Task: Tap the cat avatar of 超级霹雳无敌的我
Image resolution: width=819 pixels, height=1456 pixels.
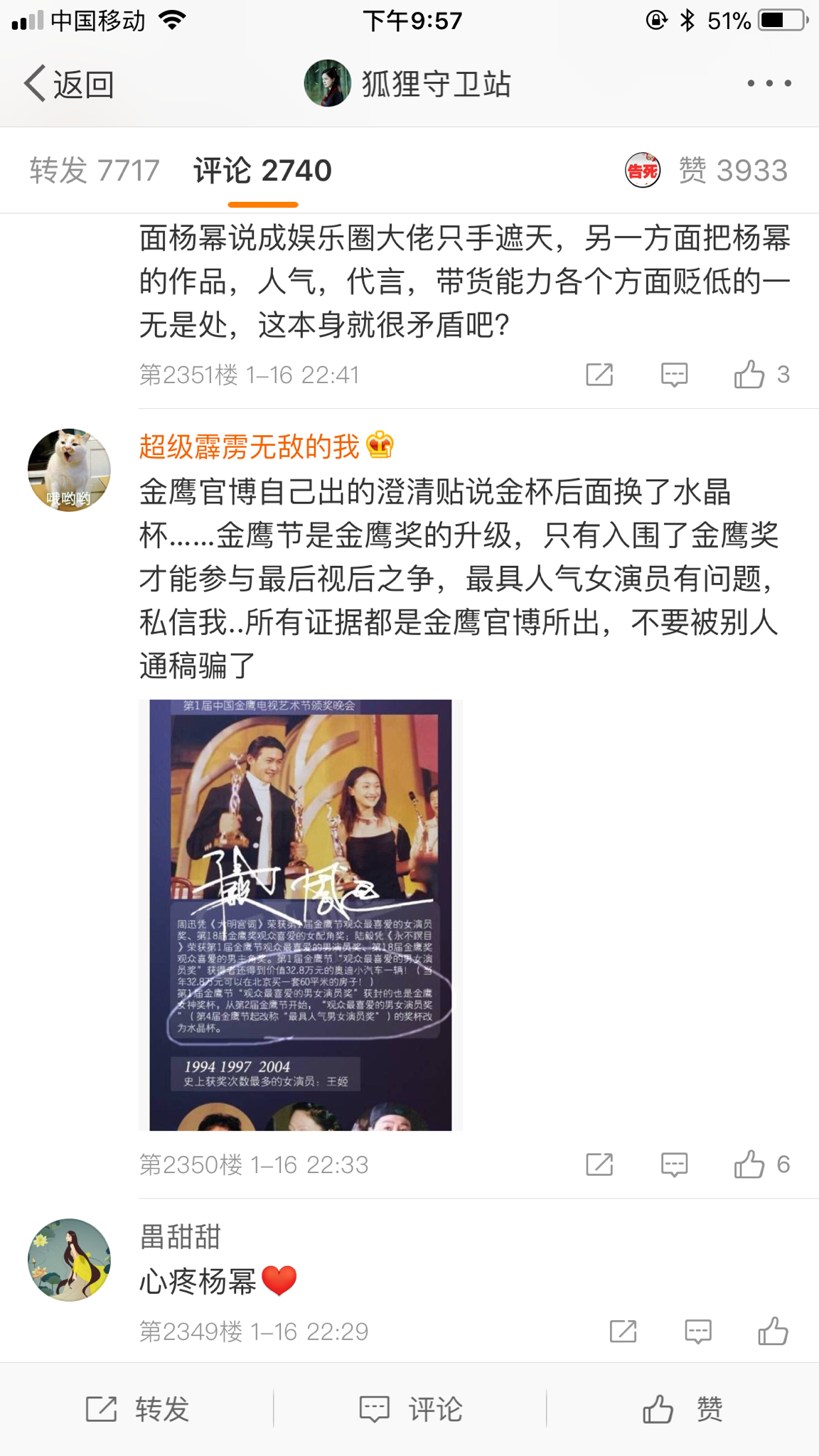Action: tap(69, 470)
